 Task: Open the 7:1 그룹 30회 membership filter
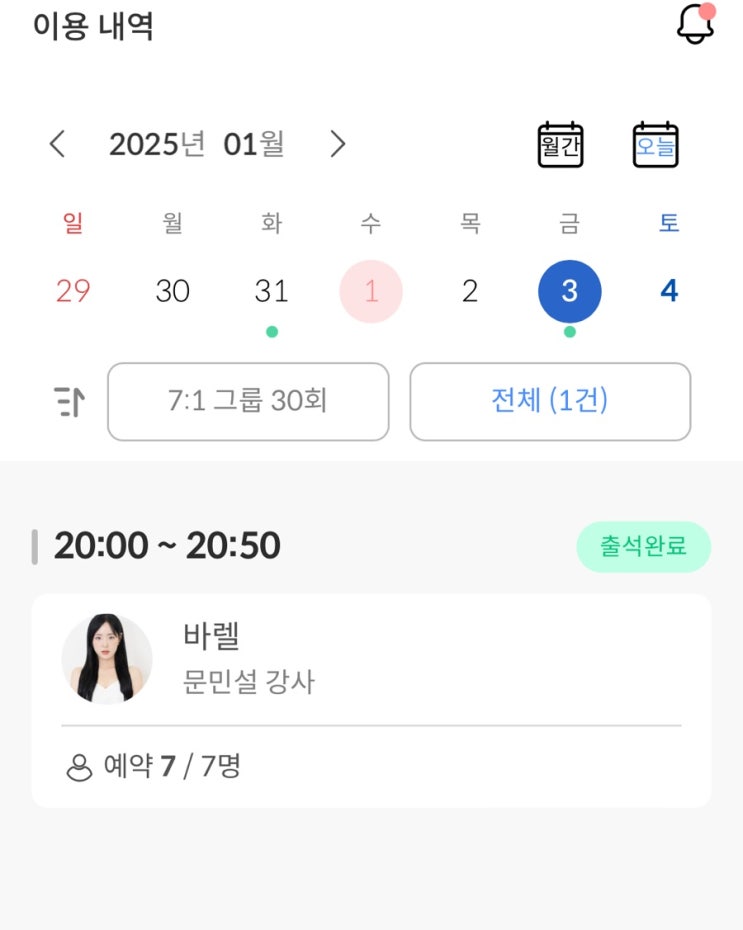(x=248, y=402)
